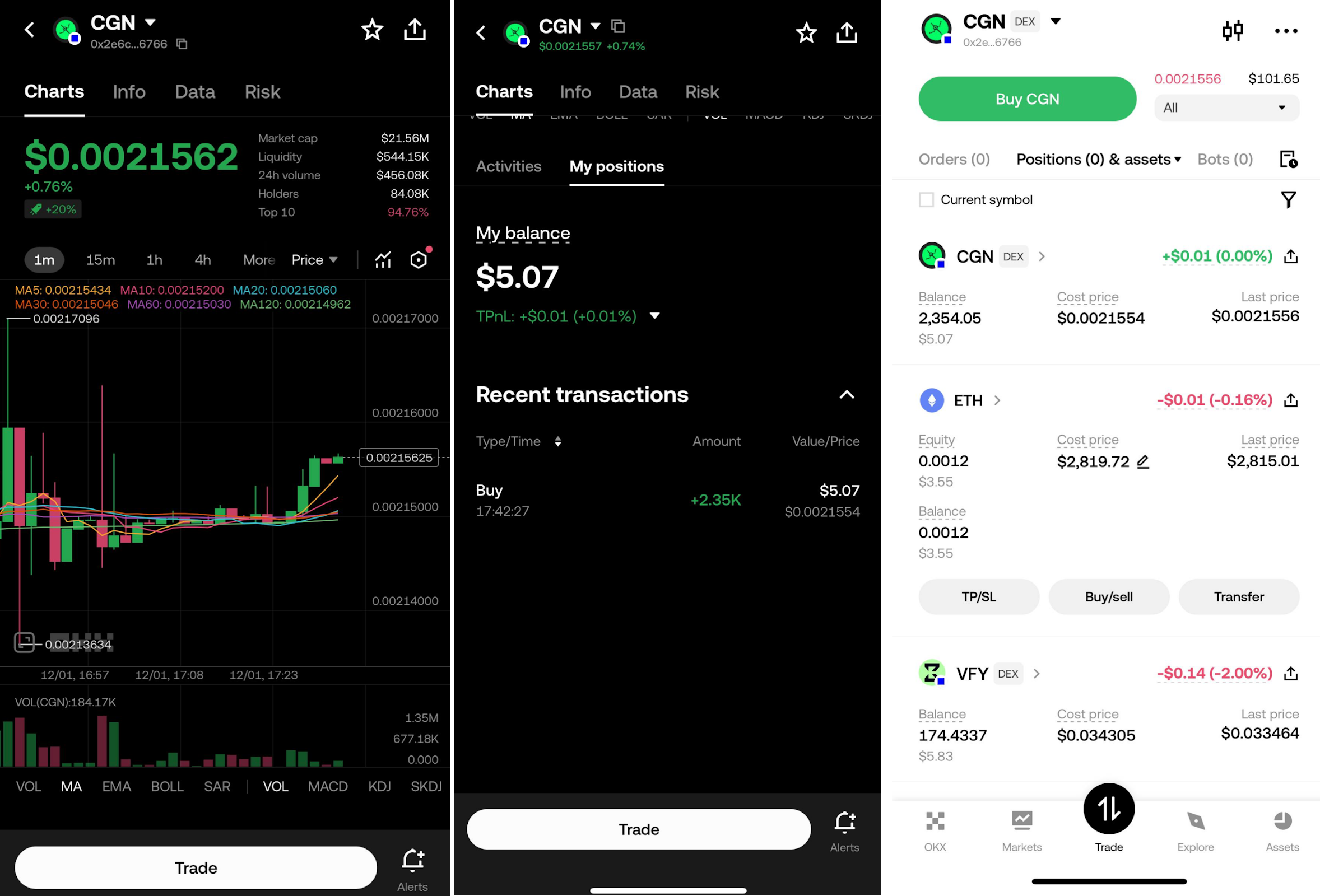This screenshot has height=896, width=1320.
Task: Enable the MACD indicator
Action: pyautogui.click(x=328, y=786)
